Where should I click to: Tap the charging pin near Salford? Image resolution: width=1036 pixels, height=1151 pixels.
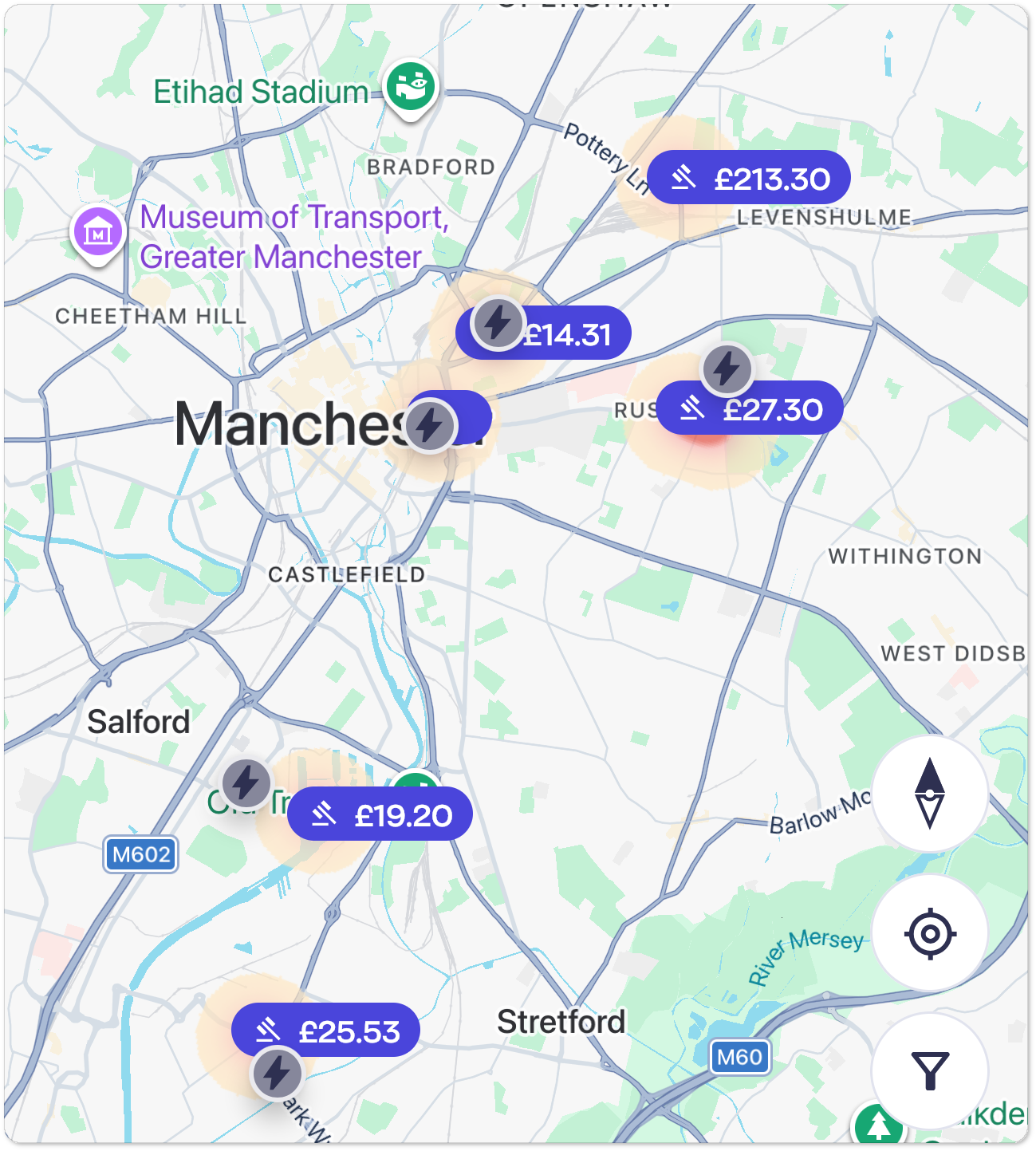point(246,783)
